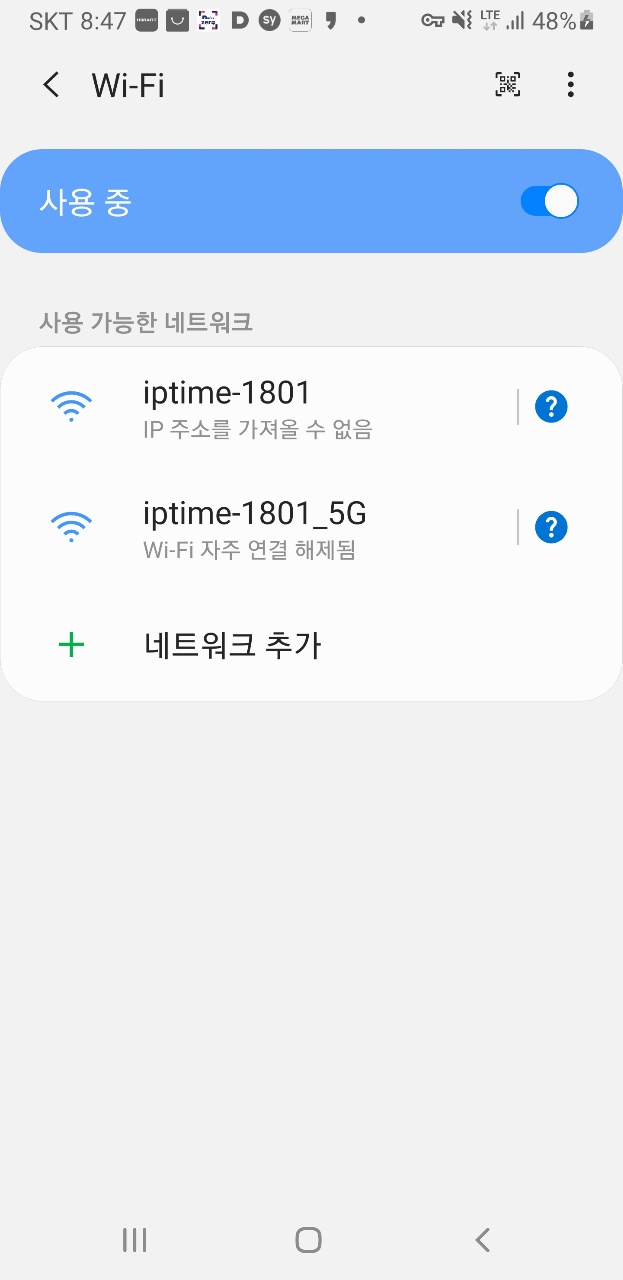Open help icon for iptime-1801_5G
The width and height of the screenshot is (623, 1280).
(x=552, y=527)
